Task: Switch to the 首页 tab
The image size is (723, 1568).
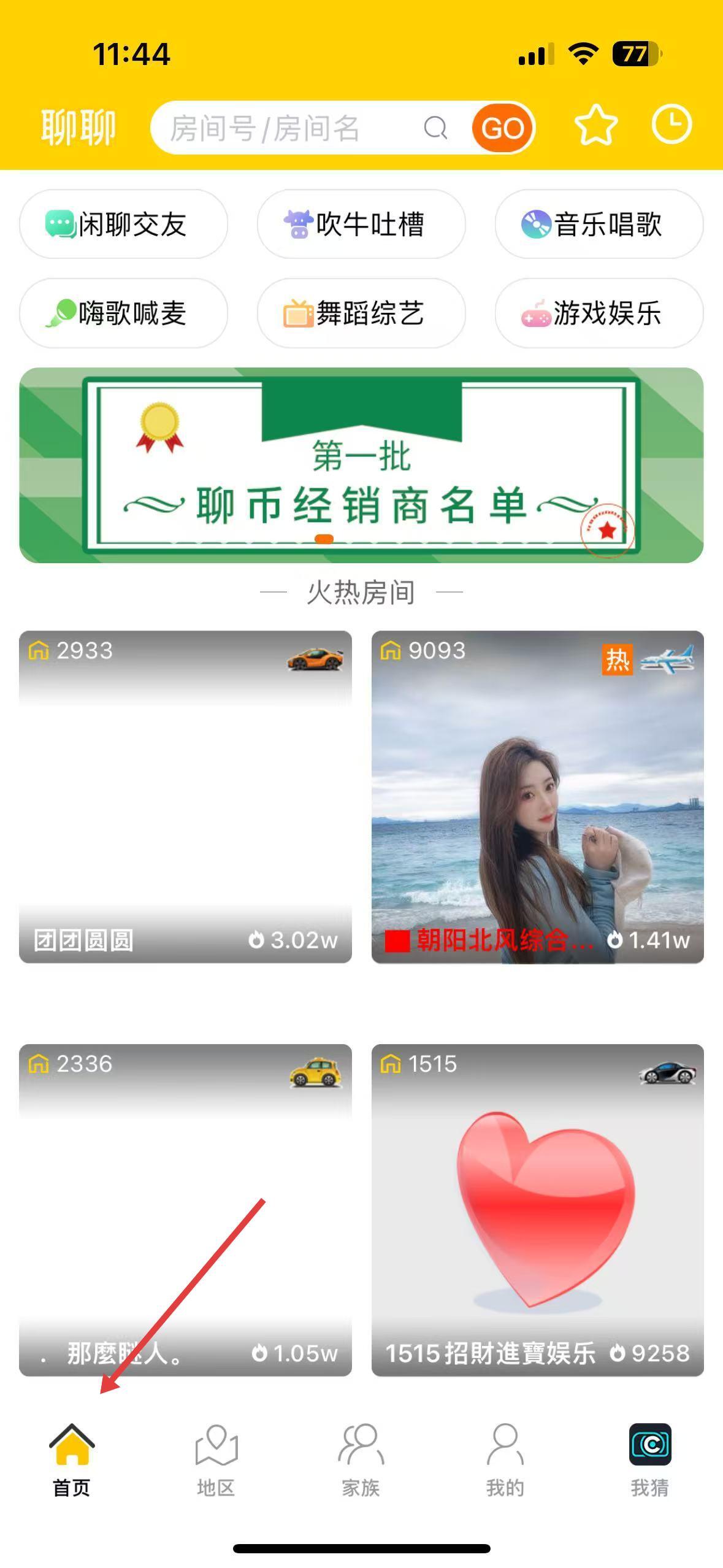Action: [x=72, y=1460]
